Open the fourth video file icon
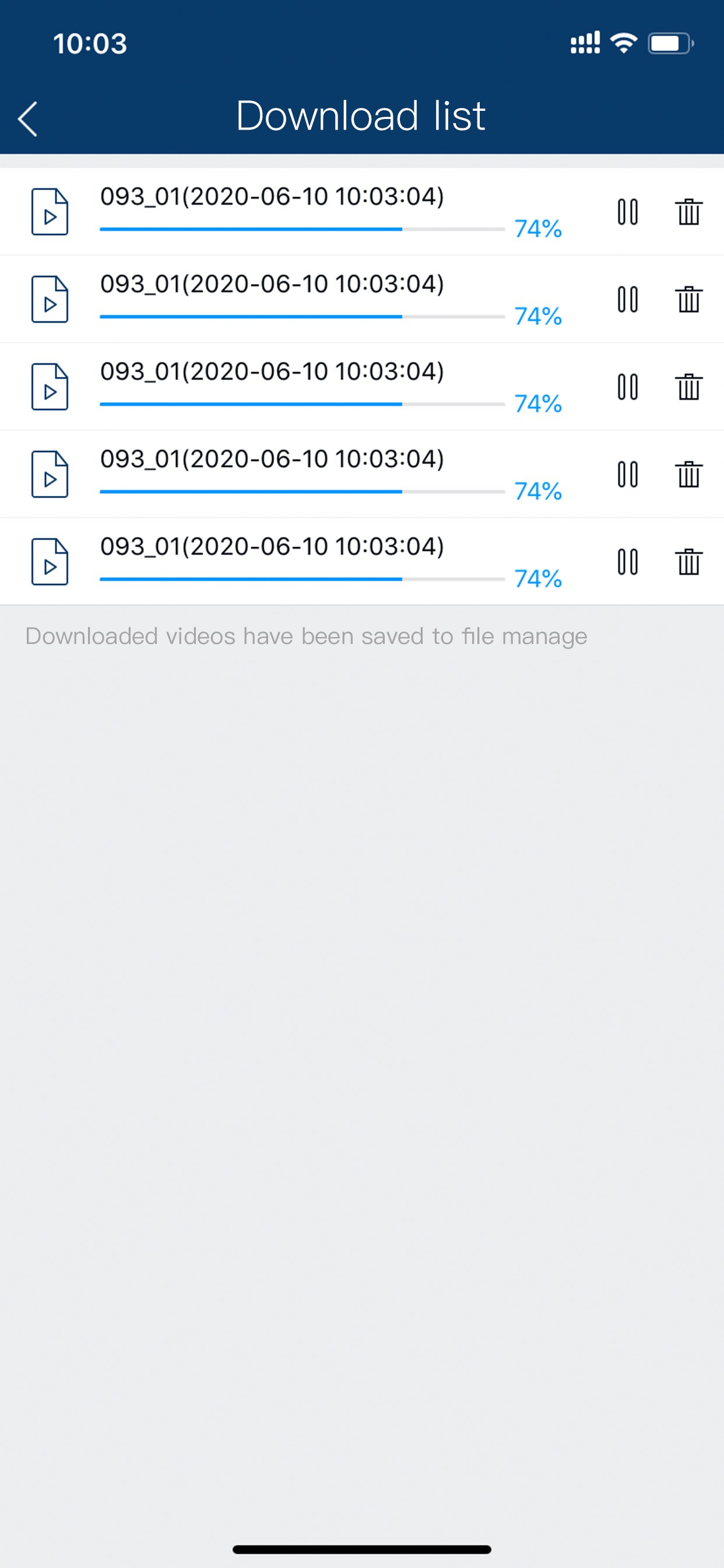 [x=50, y=475]
